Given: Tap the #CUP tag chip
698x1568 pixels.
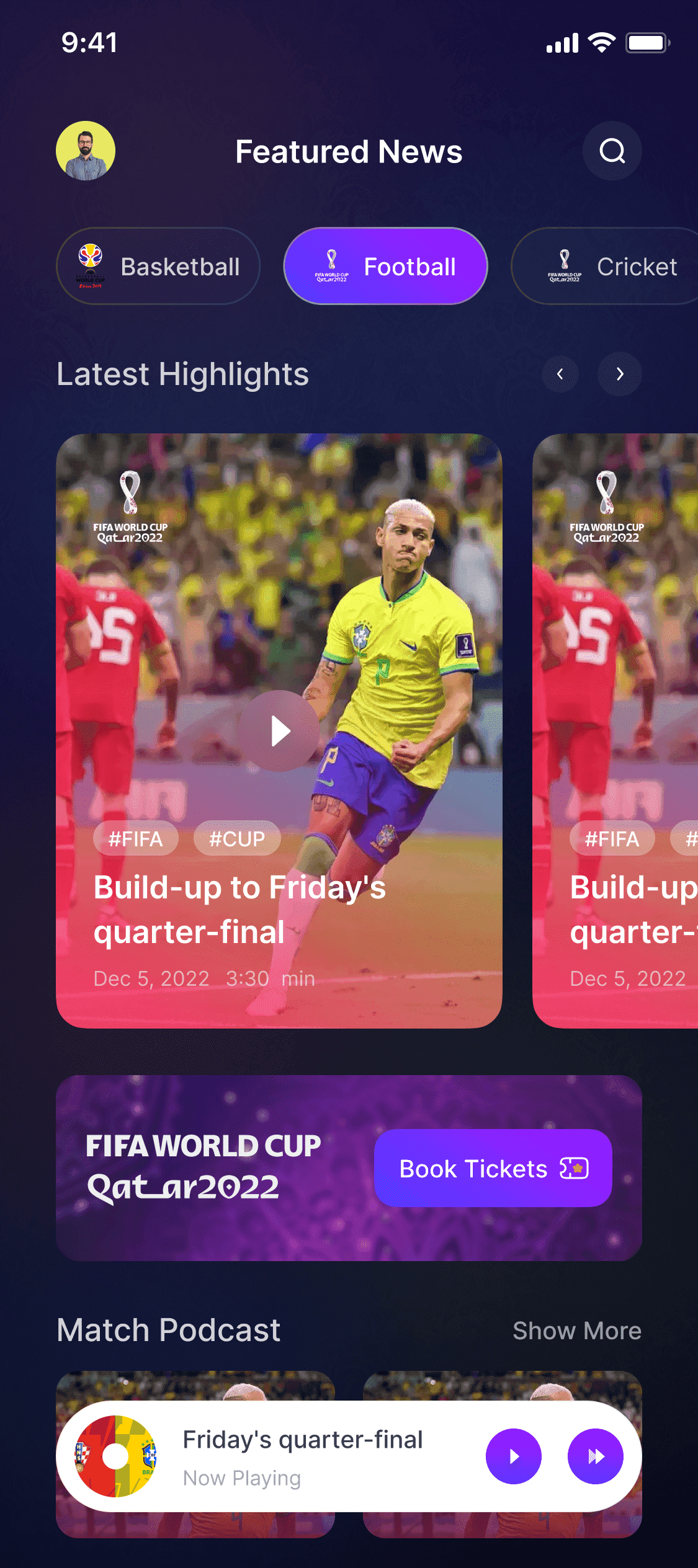Looking at the screenshot, I should (237, 838).
